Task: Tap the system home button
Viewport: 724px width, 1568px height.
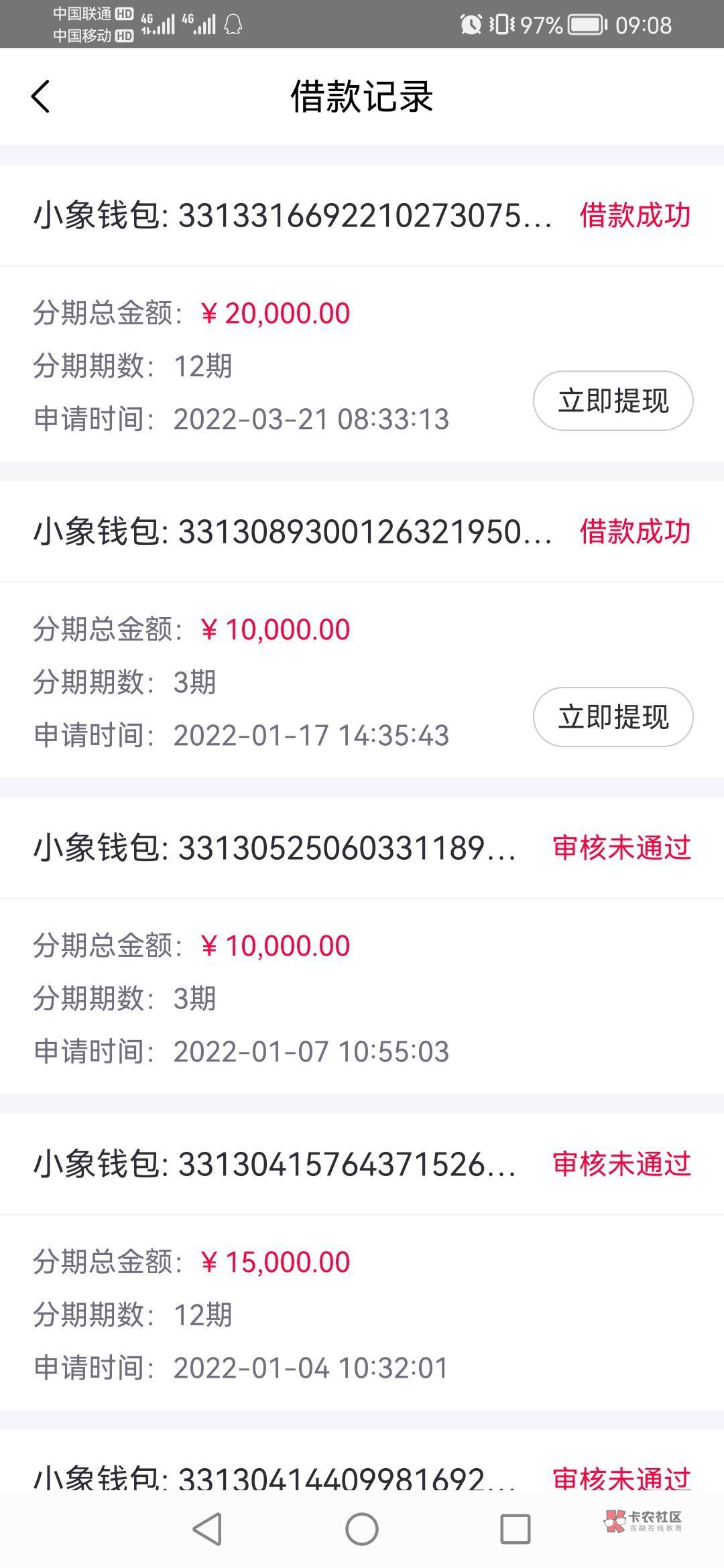Action: (362, 1529)
